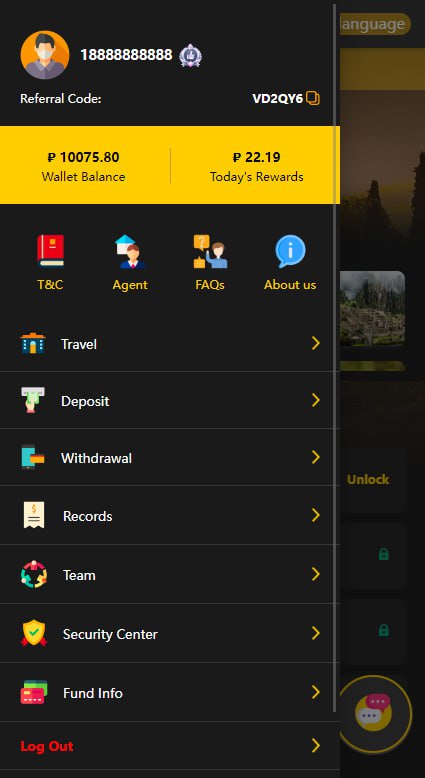Viewport: 425px width, 778px height.
Task: View Fund Info
Action: 170,692
